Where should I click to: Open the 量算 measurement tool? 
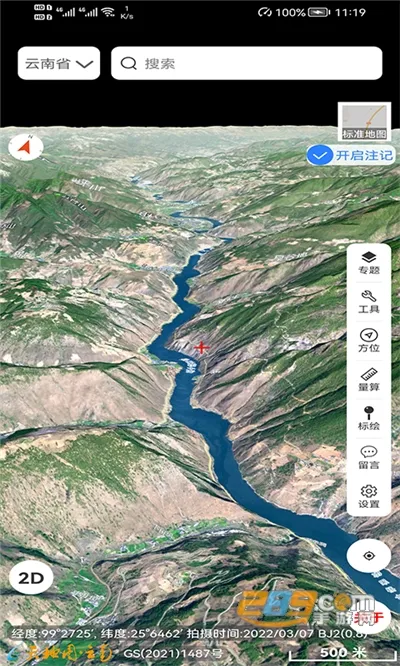point(369,380)
